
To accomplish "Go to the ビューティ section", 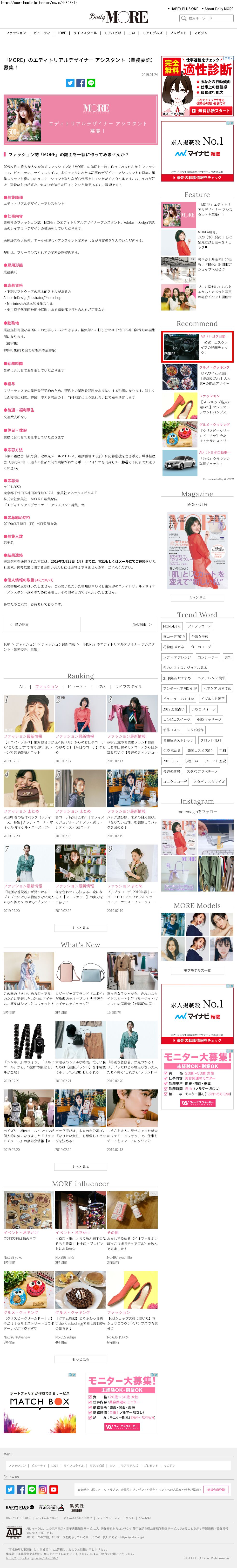I will (42, 33).
